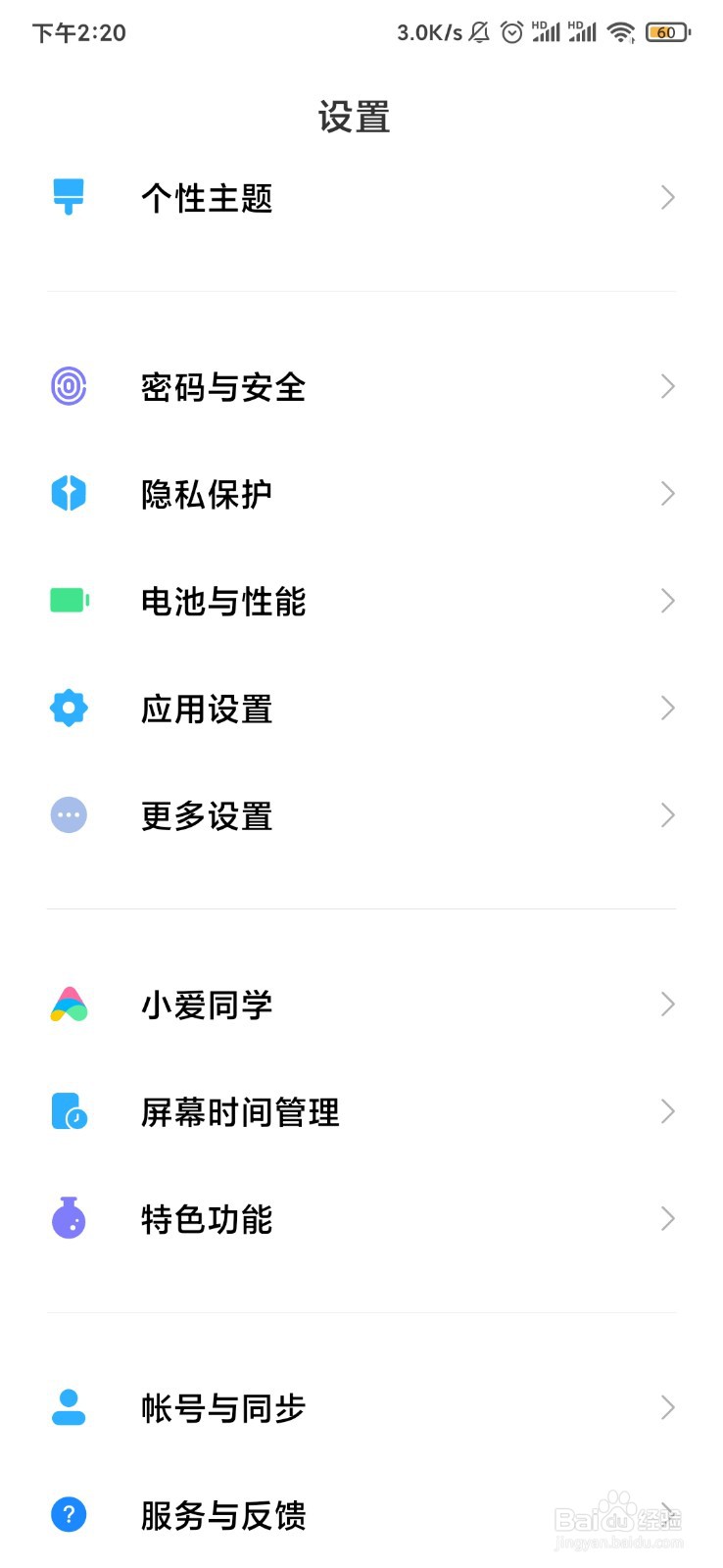Expand the 电池与性能 chevron arrow
The image size is (723, 1568).
[667, 601]
